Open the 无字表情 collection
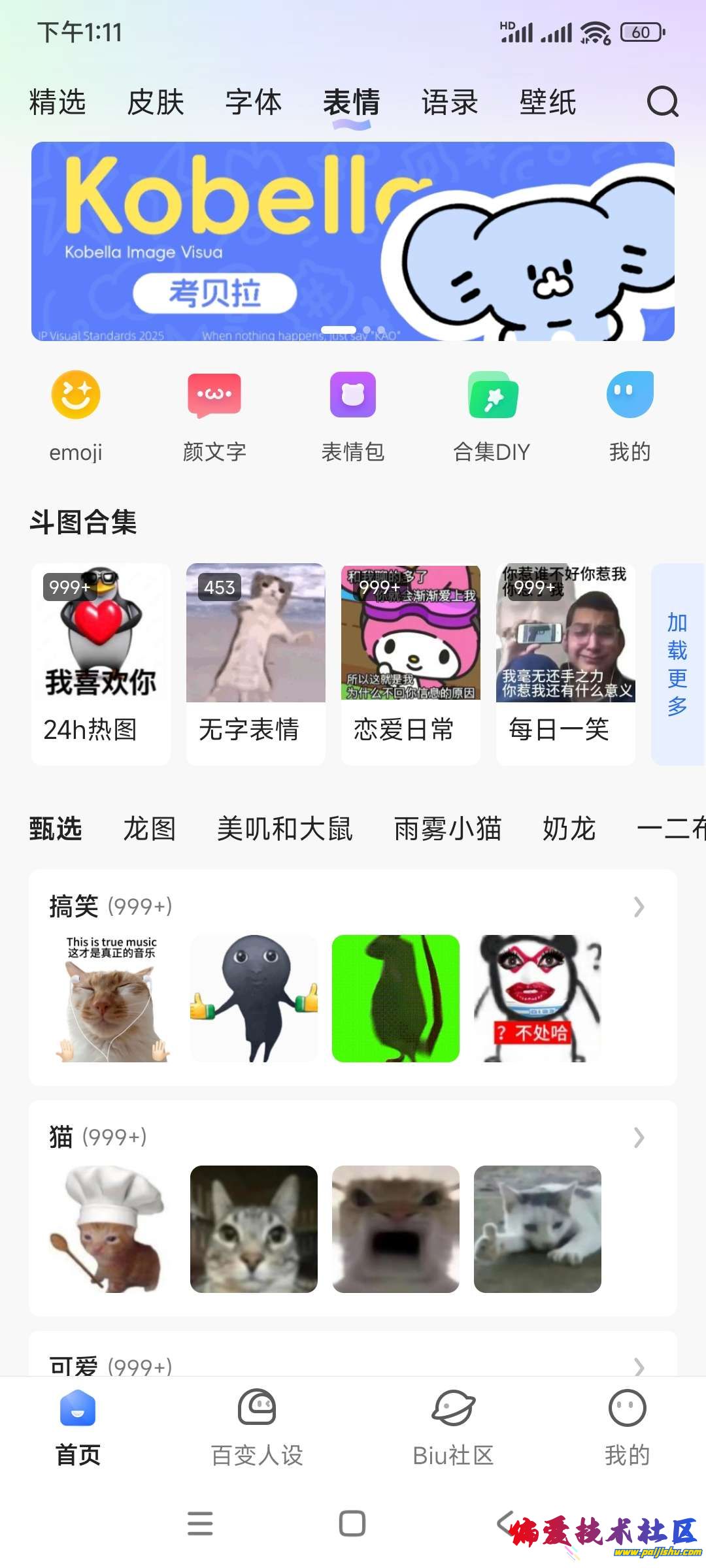The image size is (706, 1568). click(256, 663)
